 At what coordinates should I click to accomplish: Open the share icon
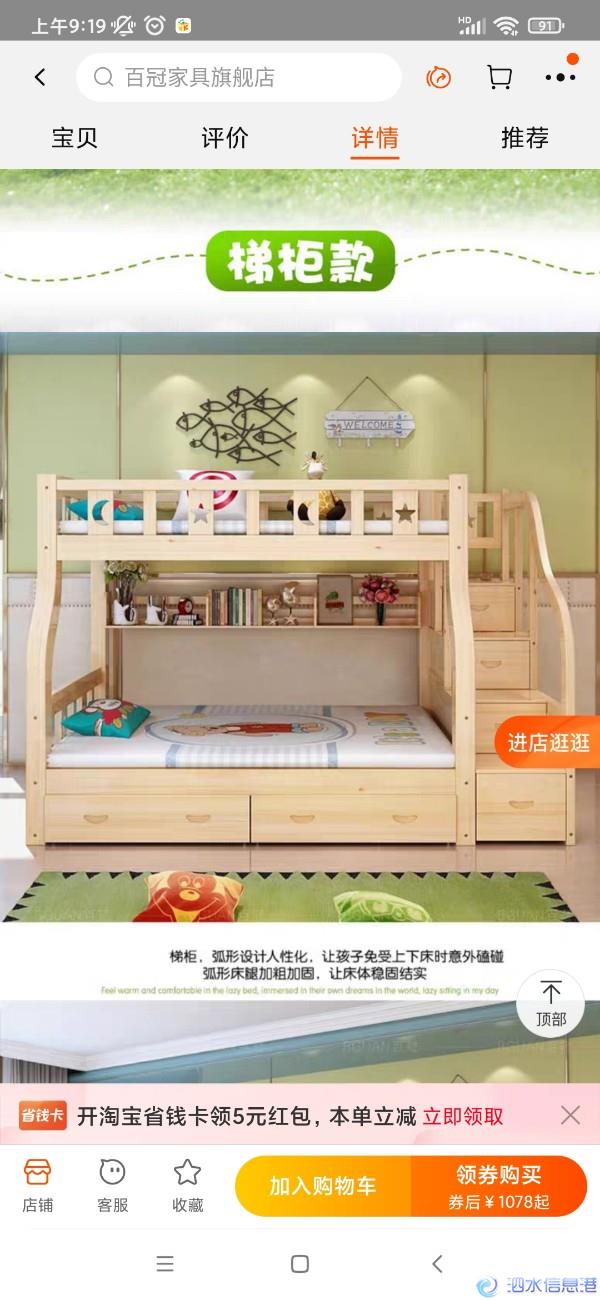[438, 77]
